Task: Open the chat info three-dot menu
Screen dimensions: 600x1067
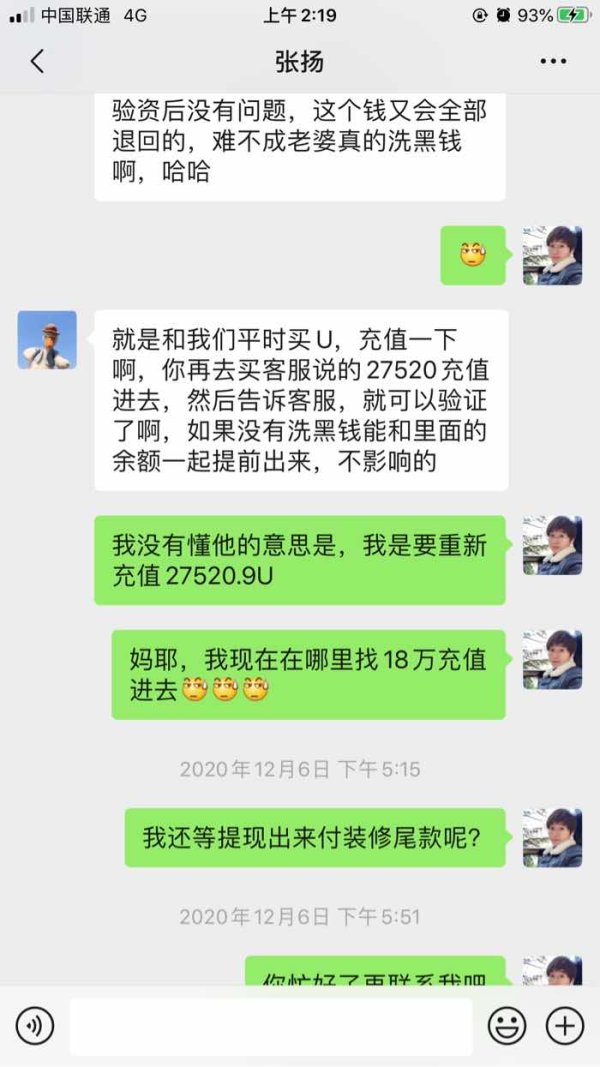Action: 553,61
